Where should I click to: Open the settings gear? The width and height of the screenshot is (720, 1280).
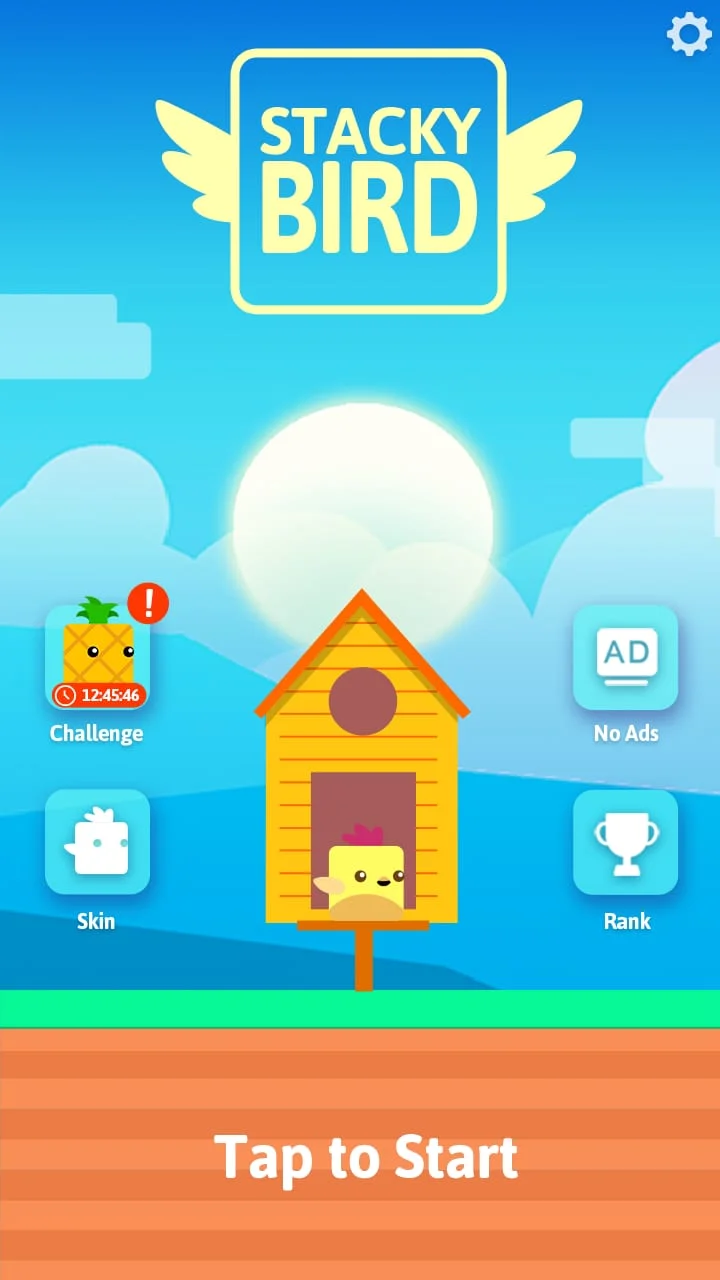tap(689, 35)
